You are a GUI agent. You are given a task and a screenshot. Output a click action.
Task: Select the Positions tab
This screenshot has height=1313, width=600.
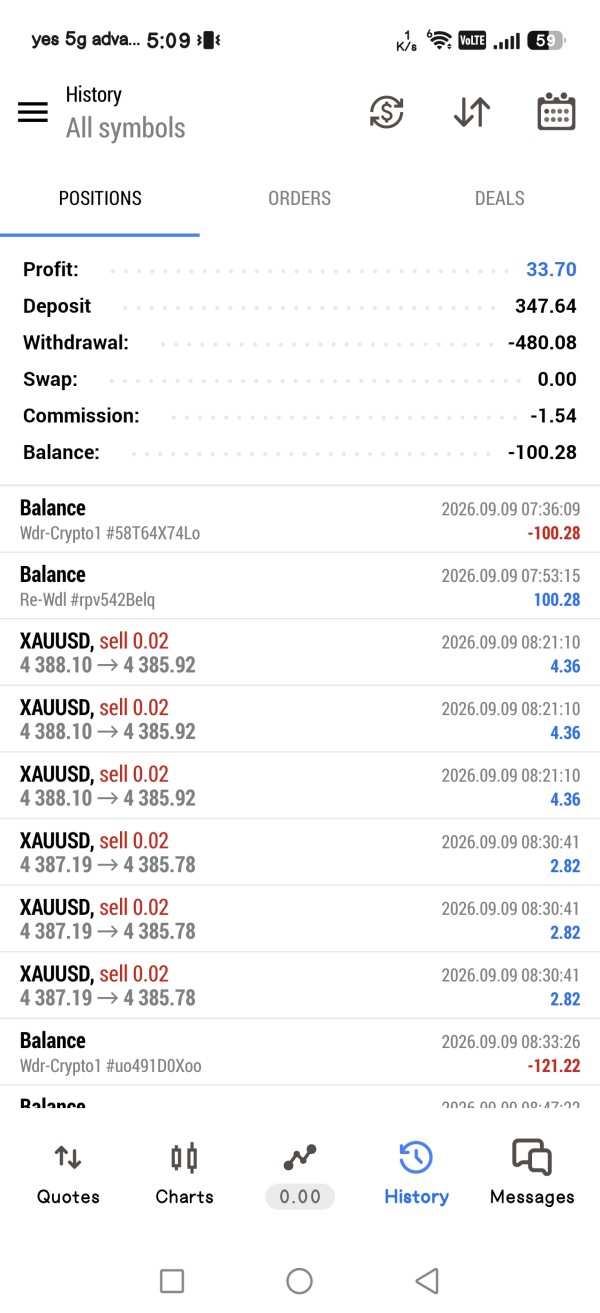[x=100, y=198]
